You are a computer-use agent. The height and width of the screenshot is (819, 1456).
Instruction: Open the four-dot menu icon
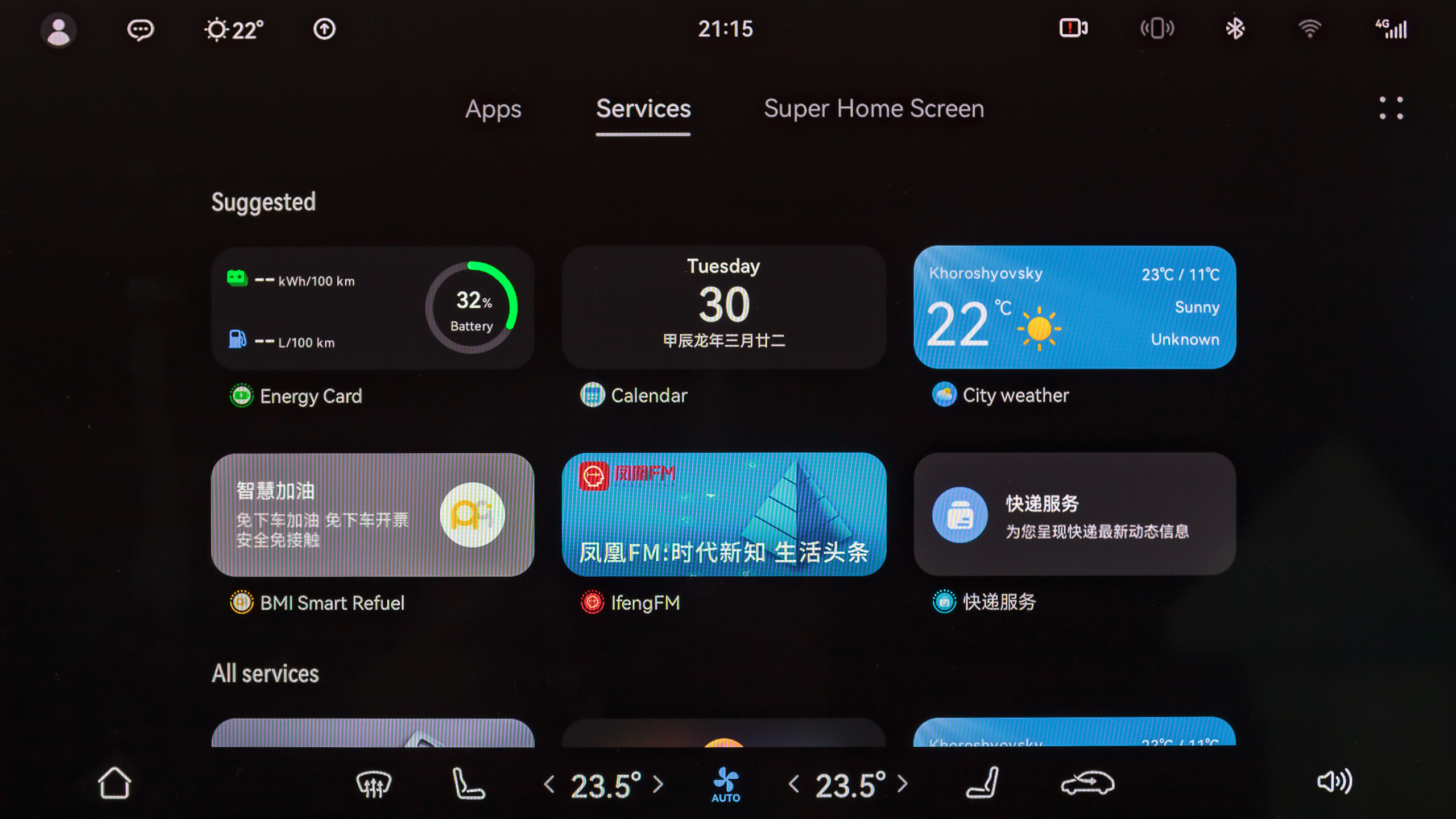pos(1391,108)
